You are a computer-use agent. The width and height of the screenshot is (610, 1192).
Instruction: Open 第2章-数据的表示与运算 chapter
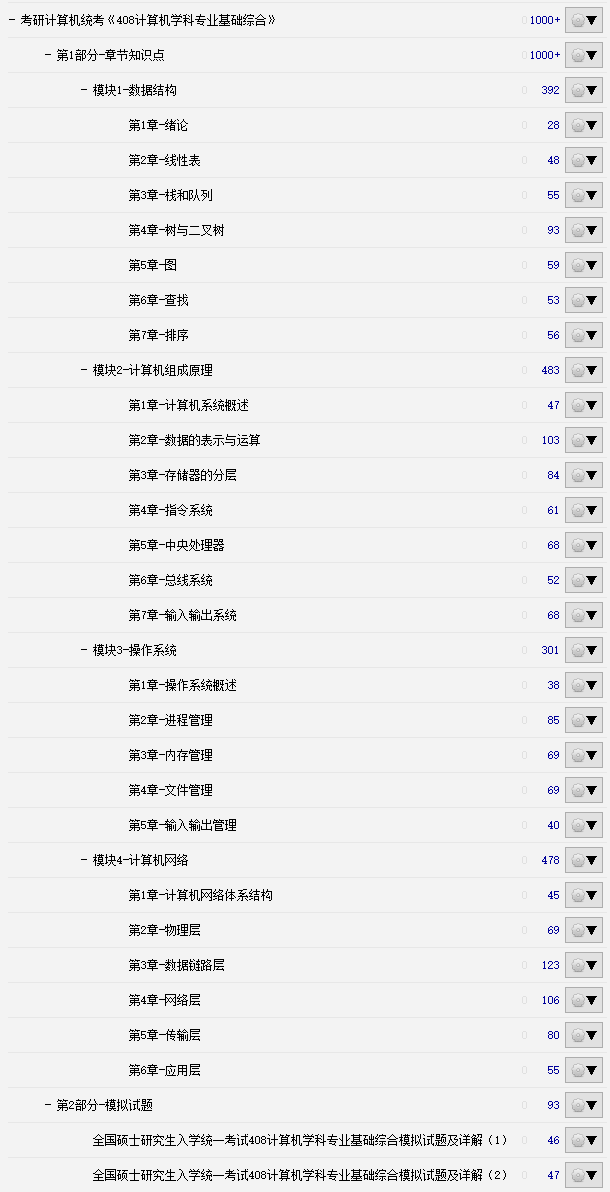click(x=195, y=440)
